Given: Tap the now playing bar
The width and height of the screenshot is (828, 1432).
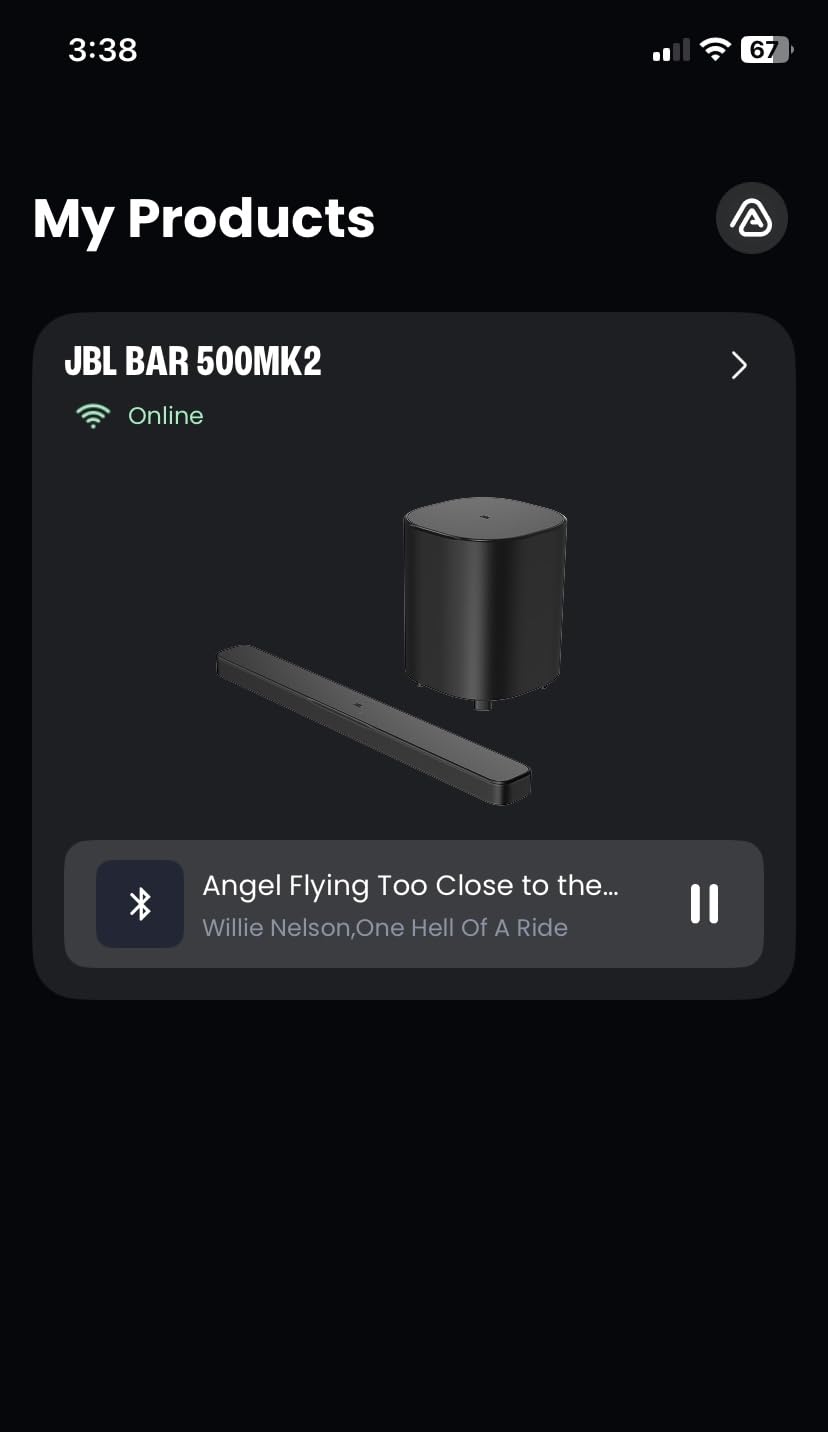Looking at the screenshot, I should [414, 903].
